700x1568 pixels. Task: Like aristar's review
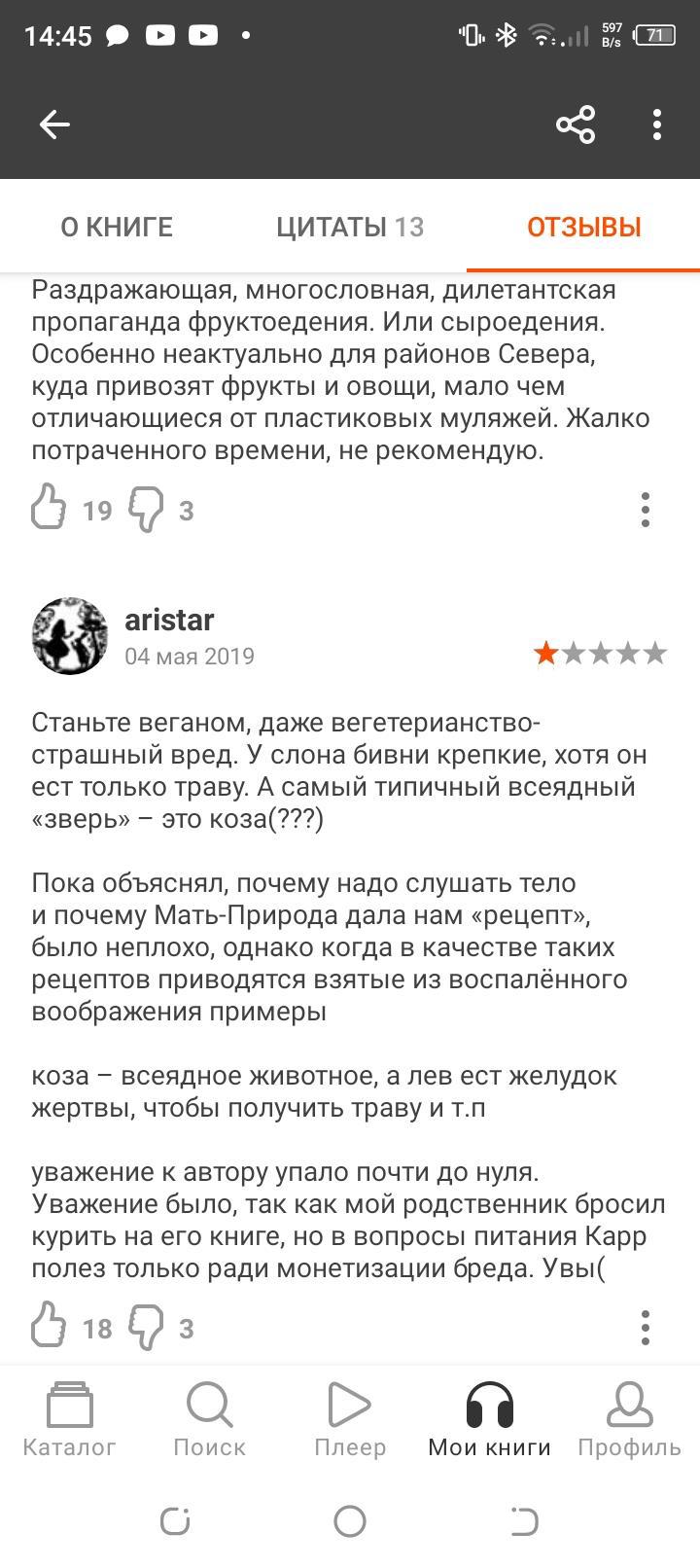point(49,1327)
